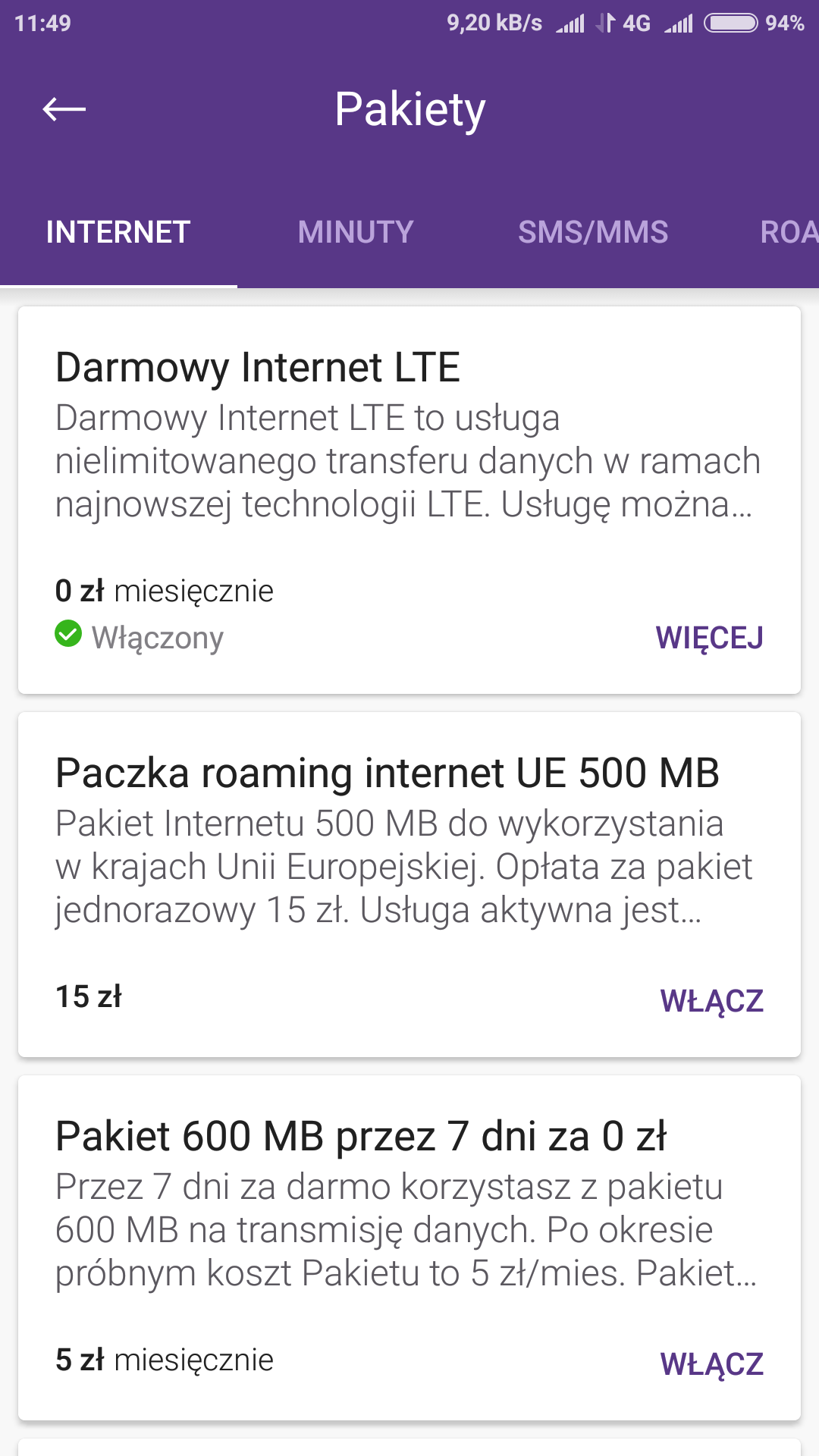Tap WIĘCEJ on Darmowy Internet LTE

pyautogui.click(x=709, y=638)
